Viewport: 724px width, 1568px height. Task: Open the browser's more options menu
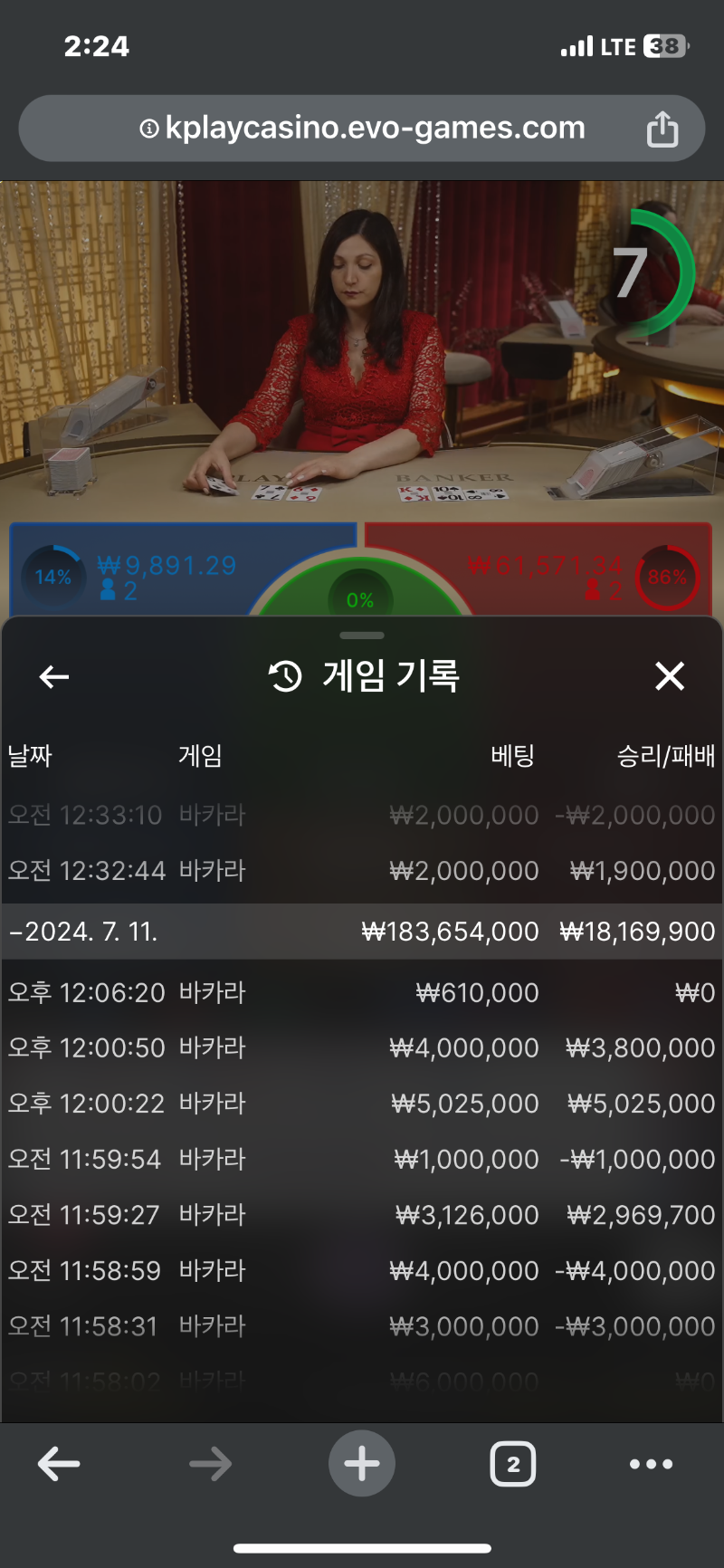[x=651, y=1464]
